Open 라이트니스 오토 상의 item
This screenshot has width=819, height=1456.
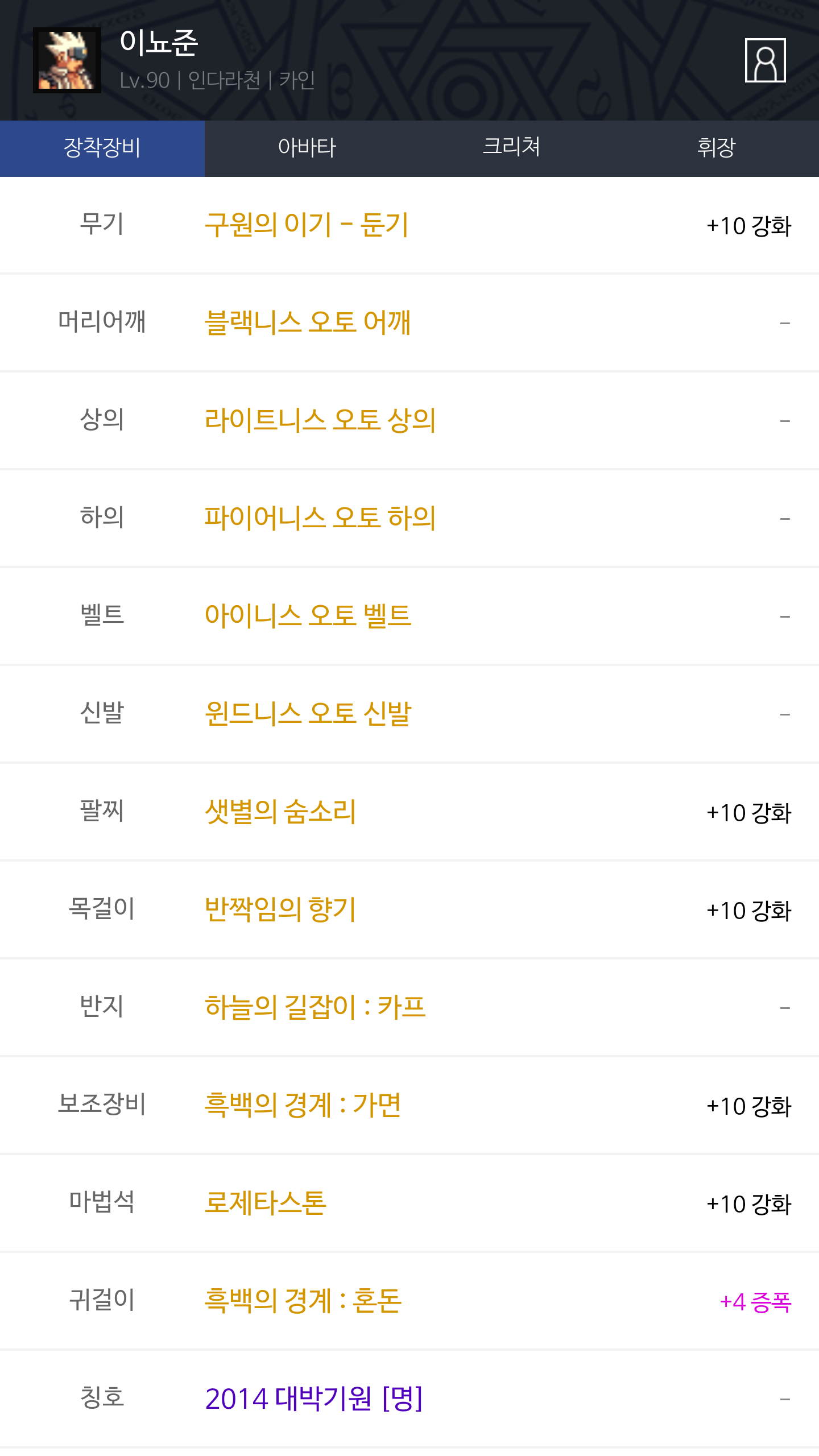[320, 421]
